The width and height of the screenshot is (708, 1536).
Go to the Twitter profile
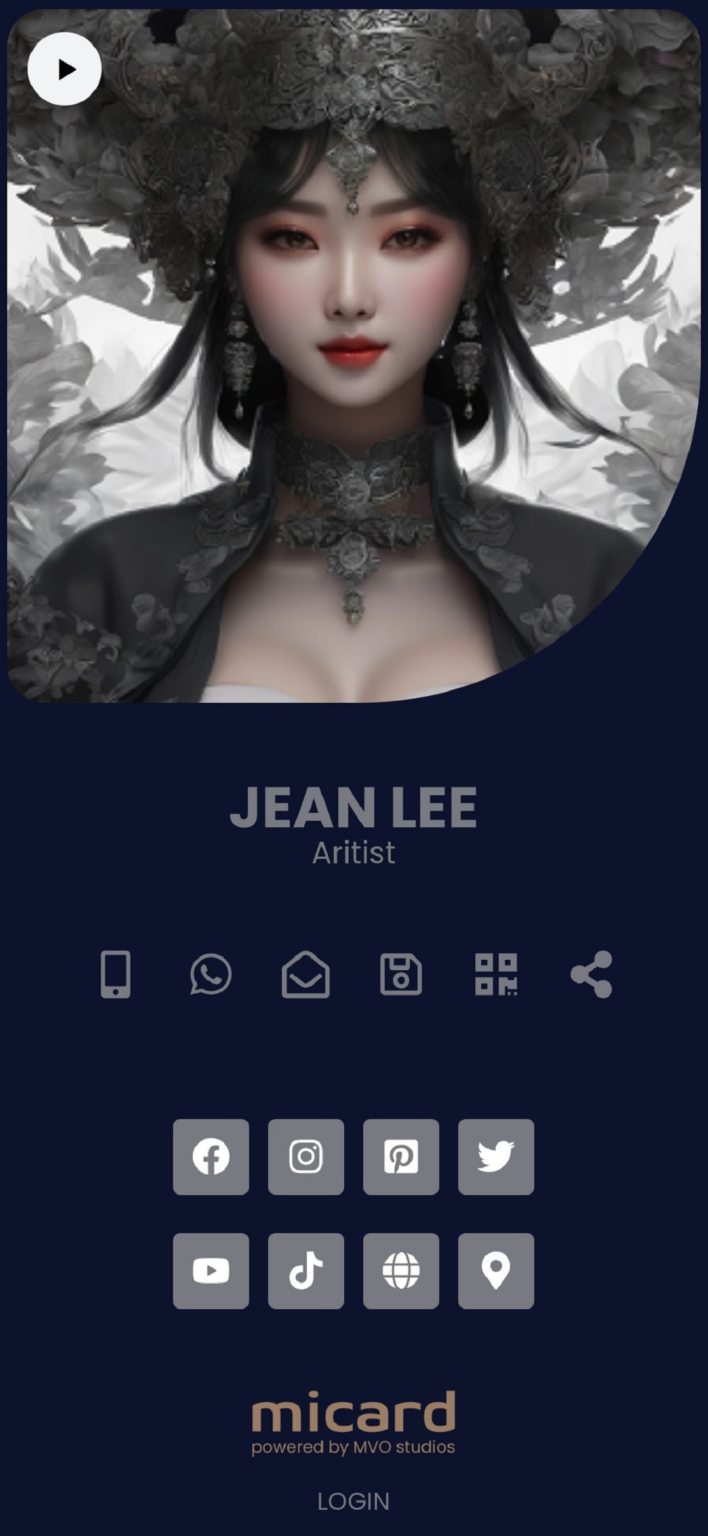496,1157
